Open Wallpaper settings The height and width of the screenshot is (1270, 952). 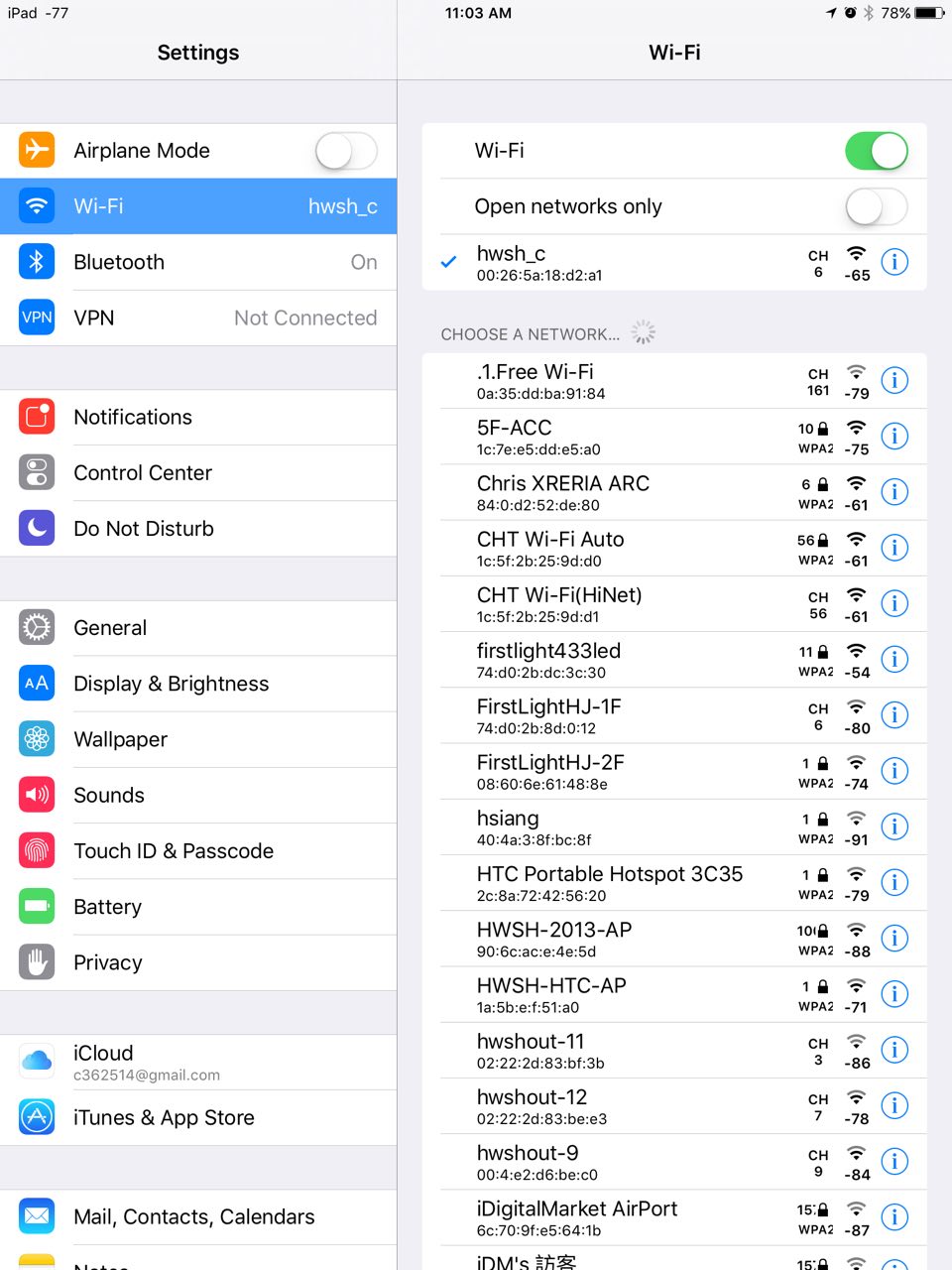tap(198, 739)
